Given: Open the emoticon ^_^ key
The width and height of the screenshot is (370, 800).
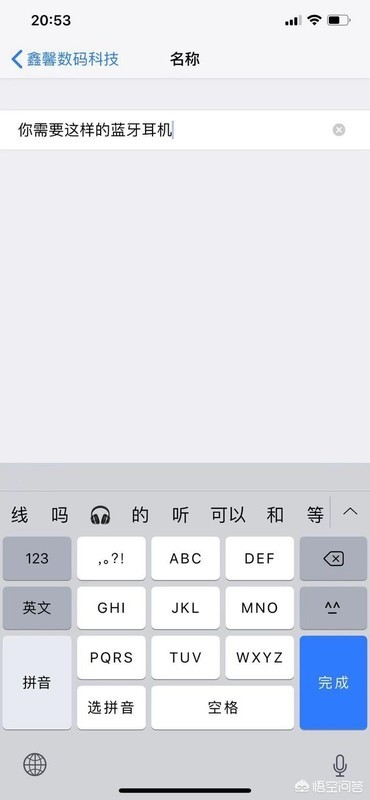Looking at the screenshot, I should [333, 608].
